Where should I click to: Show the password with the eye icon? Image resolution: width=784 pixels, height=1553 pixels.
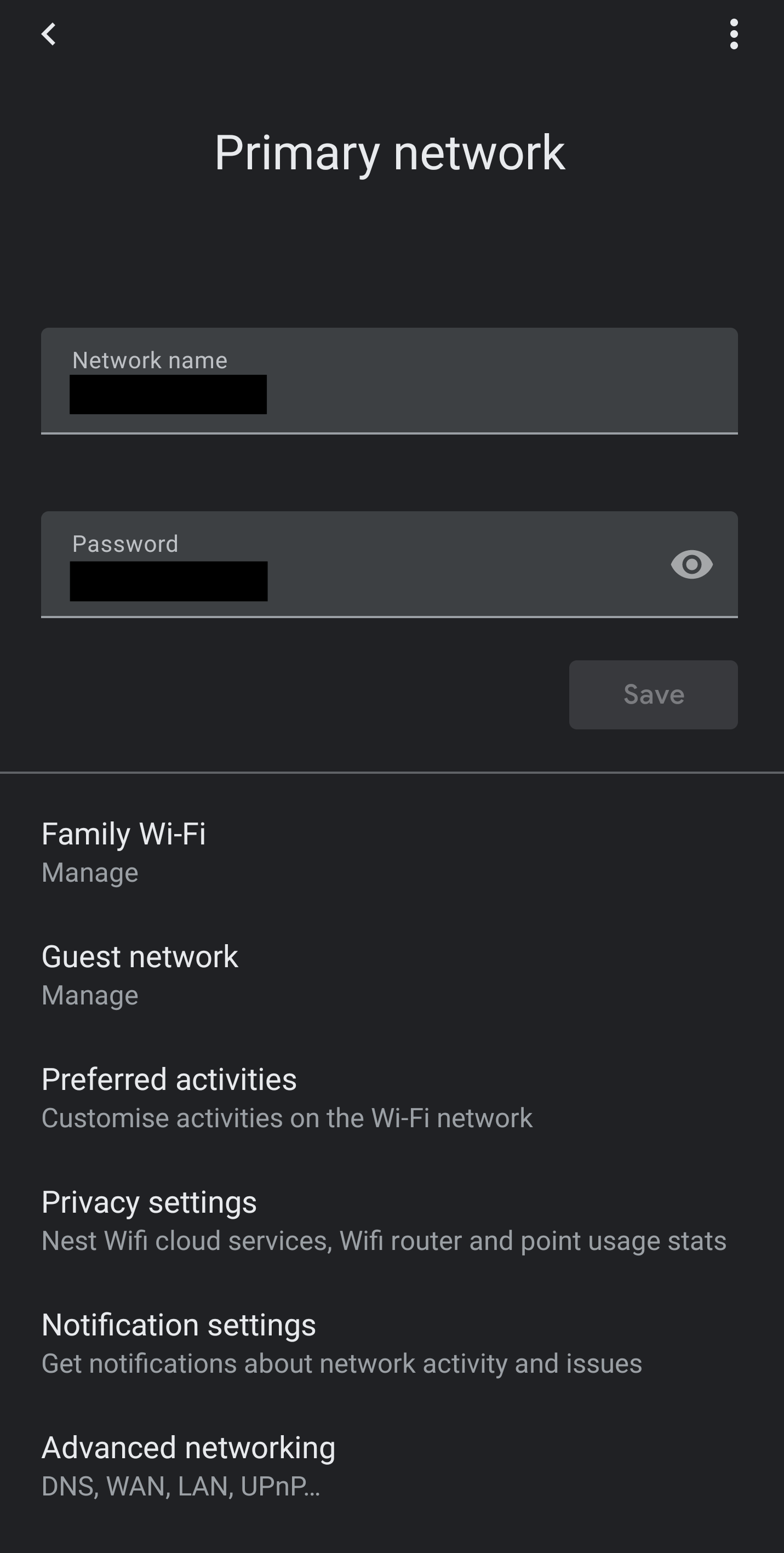click(x=692, y=565)
